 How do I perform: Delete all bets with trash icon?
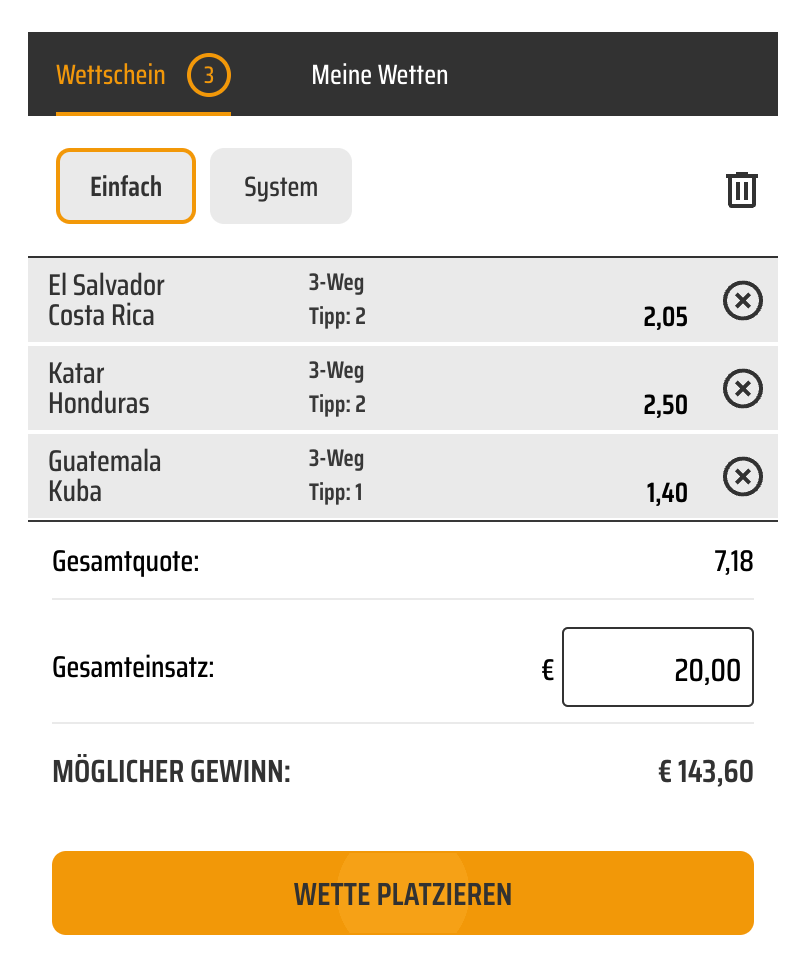[741, 189]
